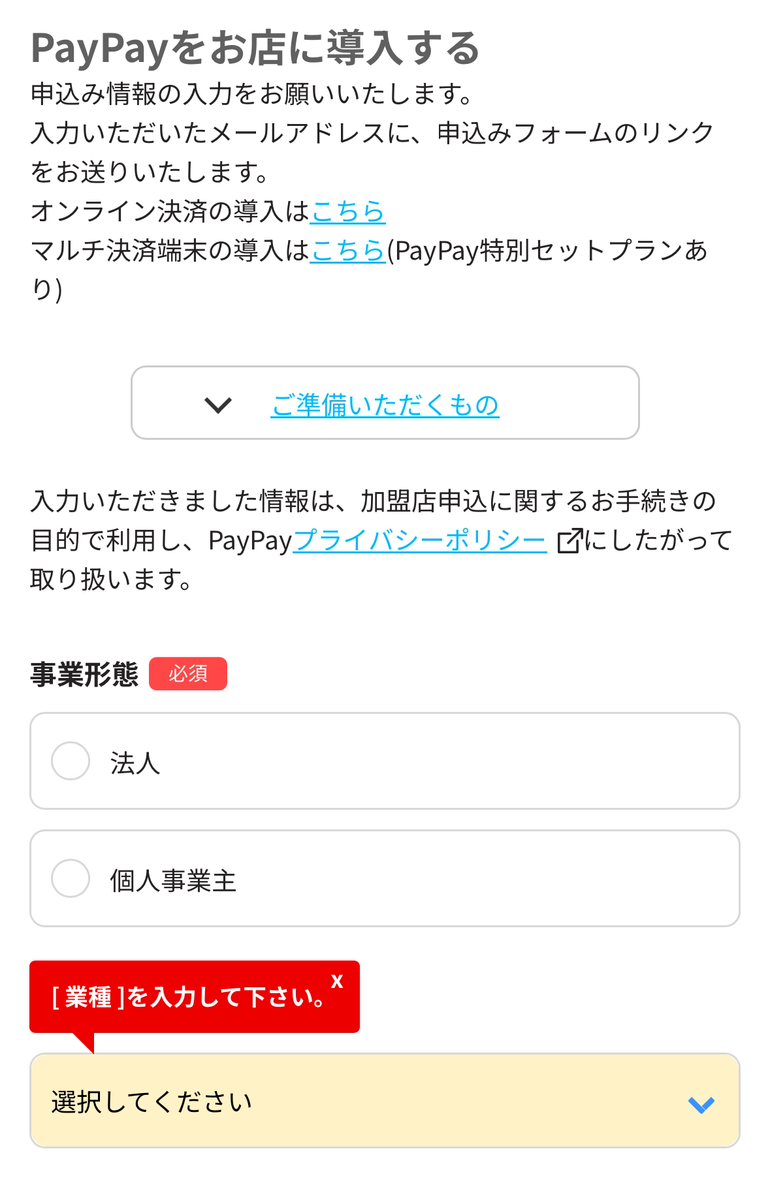Open the こちら link for マルチ決済端末
This screenshot has height=1200, width=770.
347,251
